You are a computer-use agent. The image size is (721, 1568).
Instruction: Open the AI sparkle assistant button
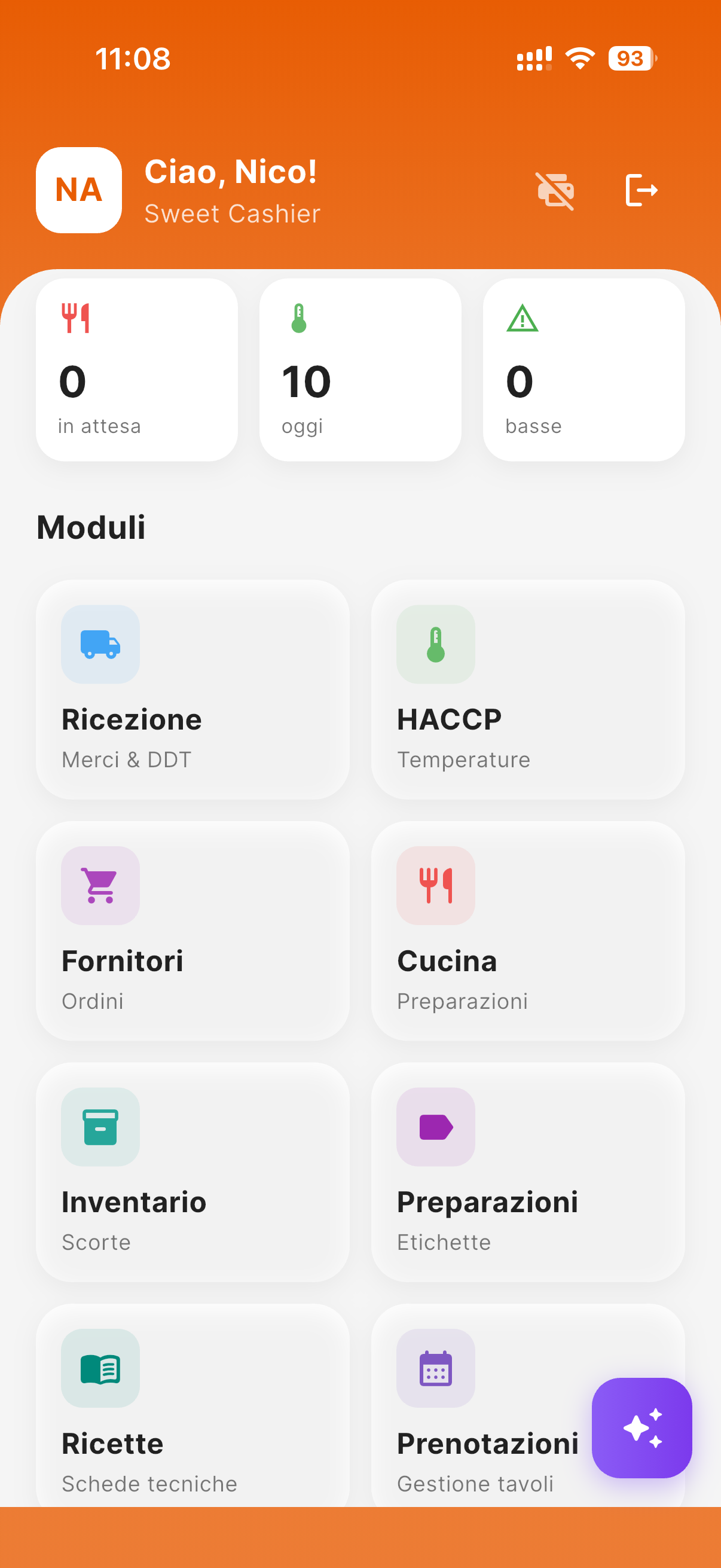(641, 1427)
